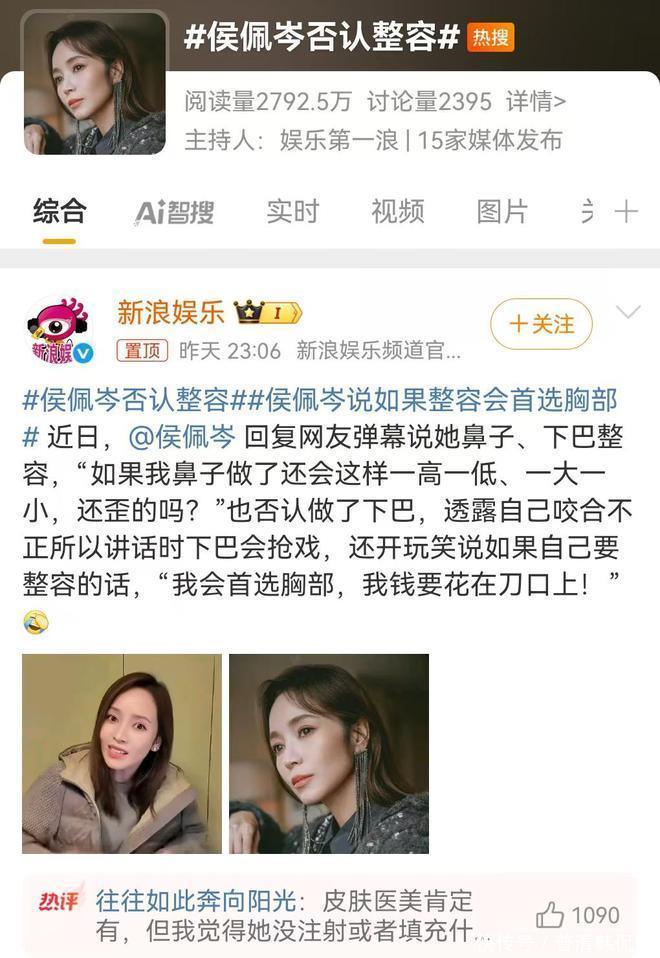Add a tab with the plus icon

point(627,211)
